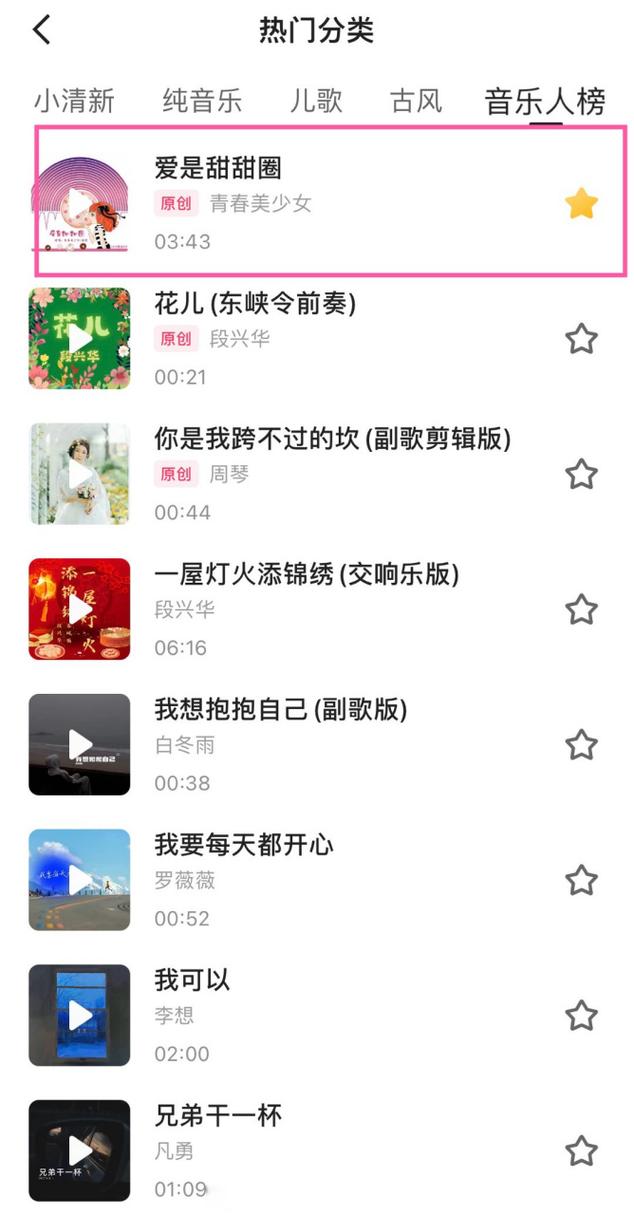The image size is (634, 1215).
Task: Select the 音乐人榜 tab
Action: coord(545,101)
